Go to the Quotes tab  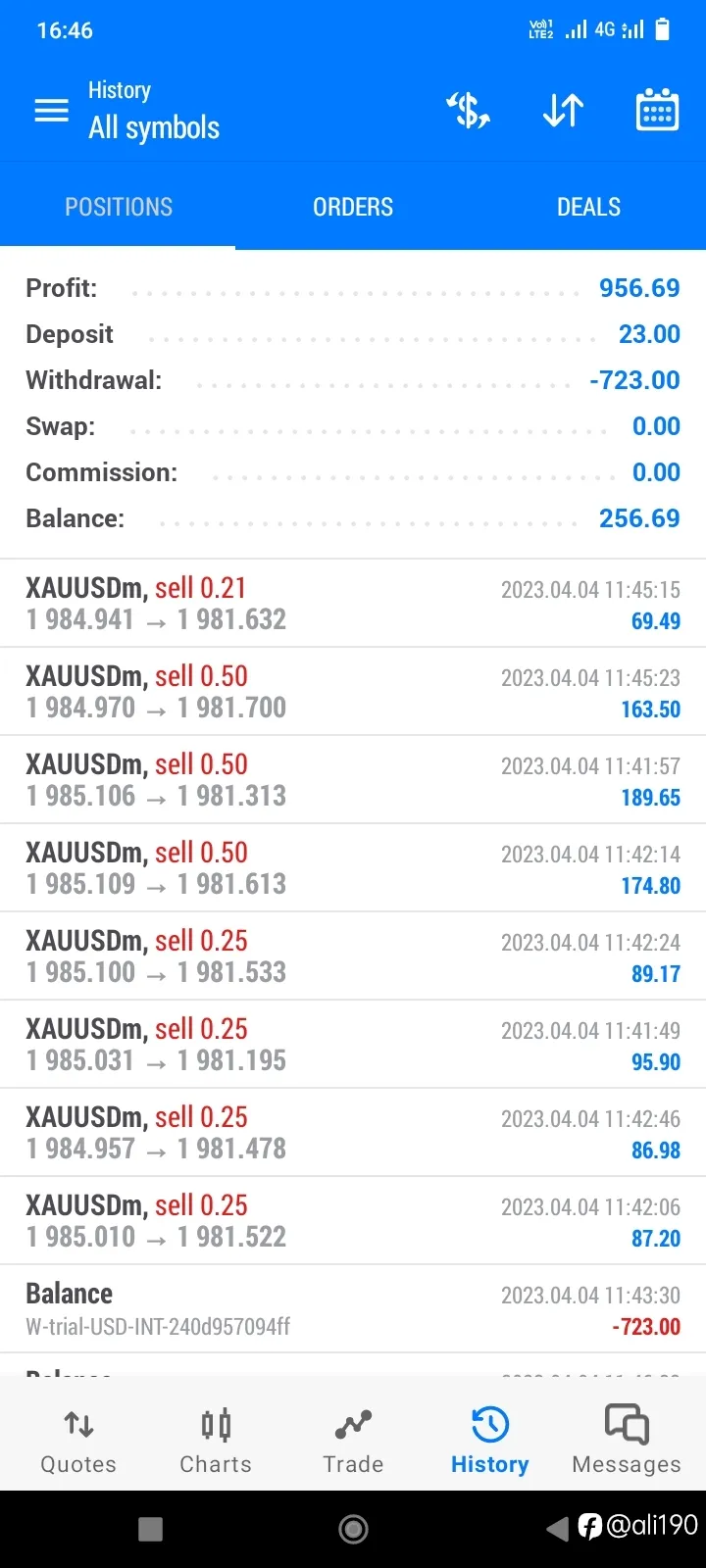click(x=78, y=1441)
